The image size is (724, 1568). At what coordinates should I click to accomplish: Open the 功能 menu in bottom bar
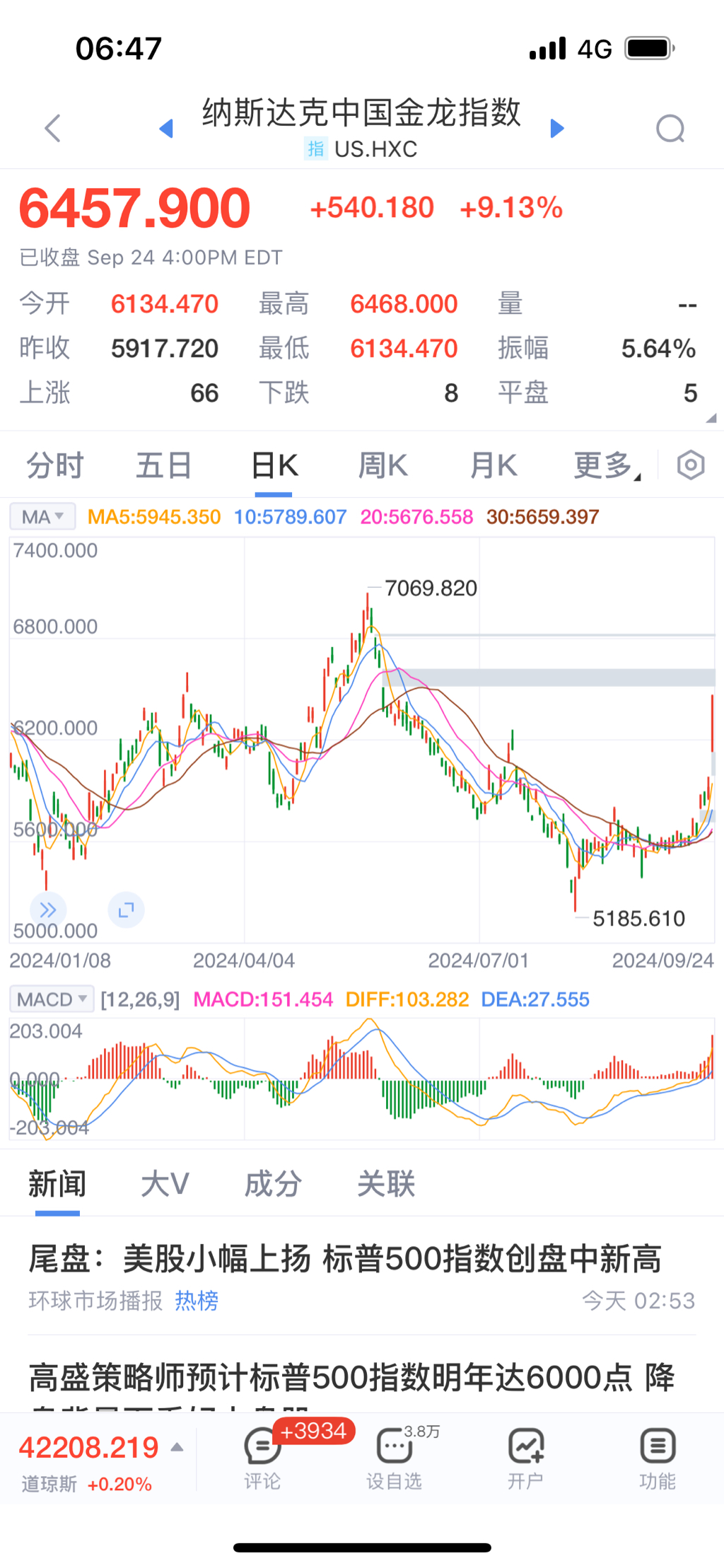tap(658, 1458)
